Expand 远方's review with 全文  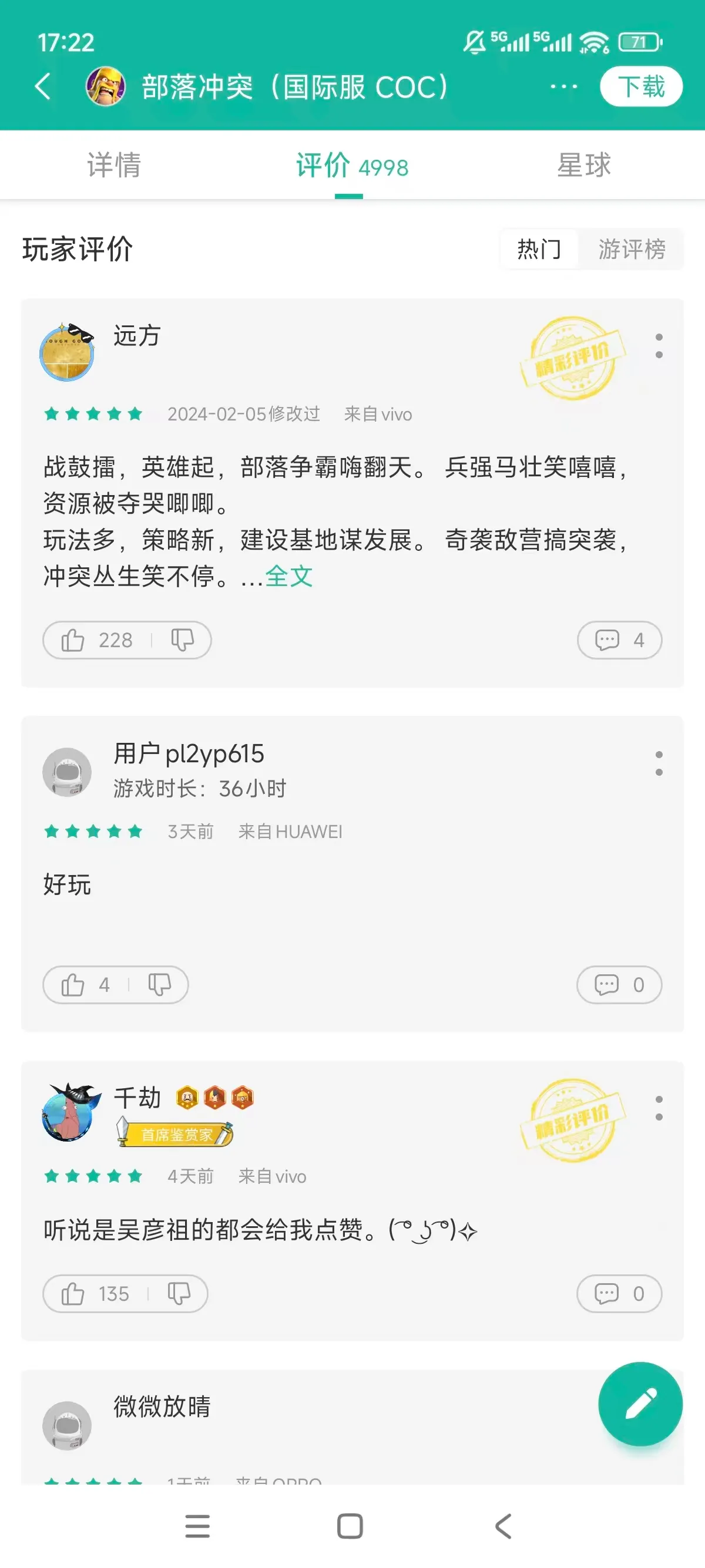click(x=288, y=575)
